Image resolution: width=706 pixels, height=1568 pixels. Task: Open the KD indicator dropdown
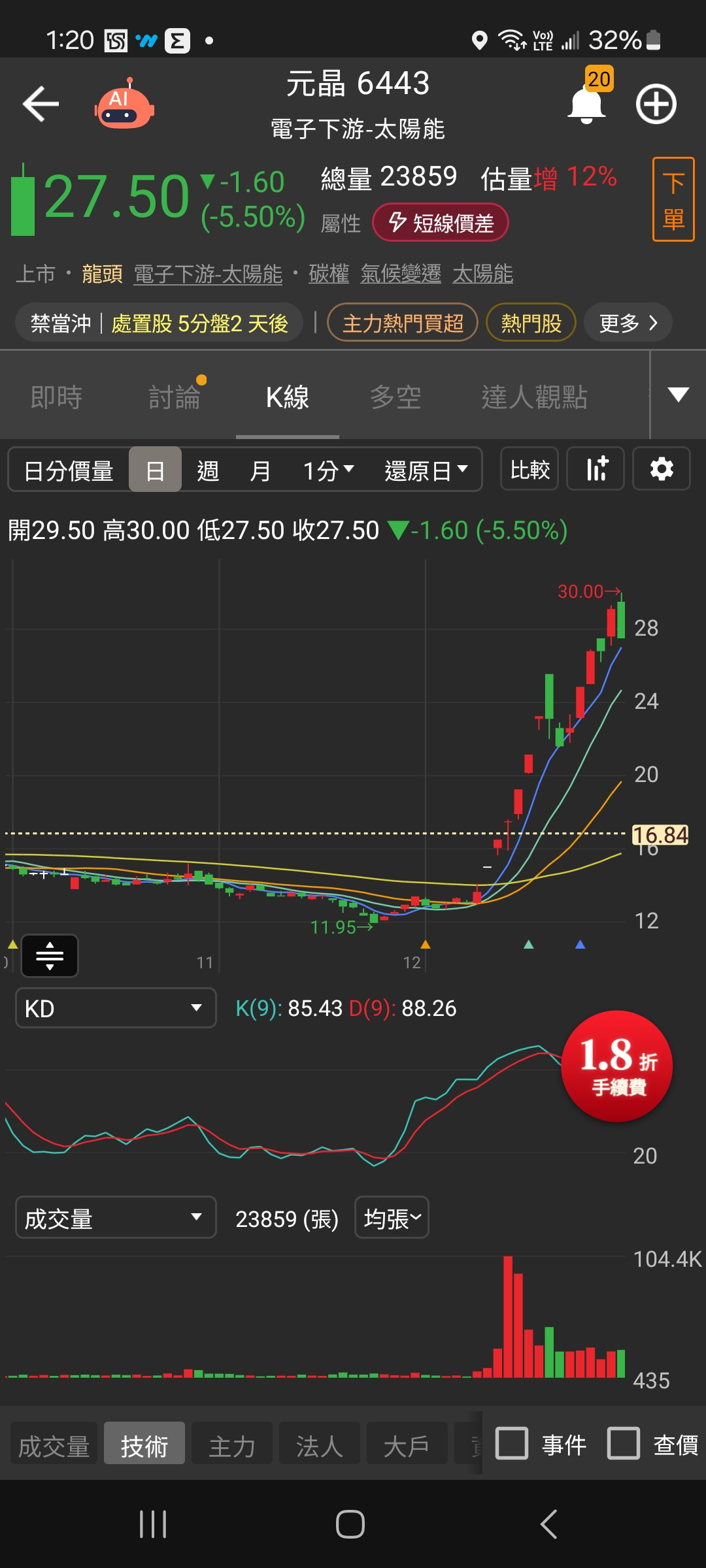115,1008
